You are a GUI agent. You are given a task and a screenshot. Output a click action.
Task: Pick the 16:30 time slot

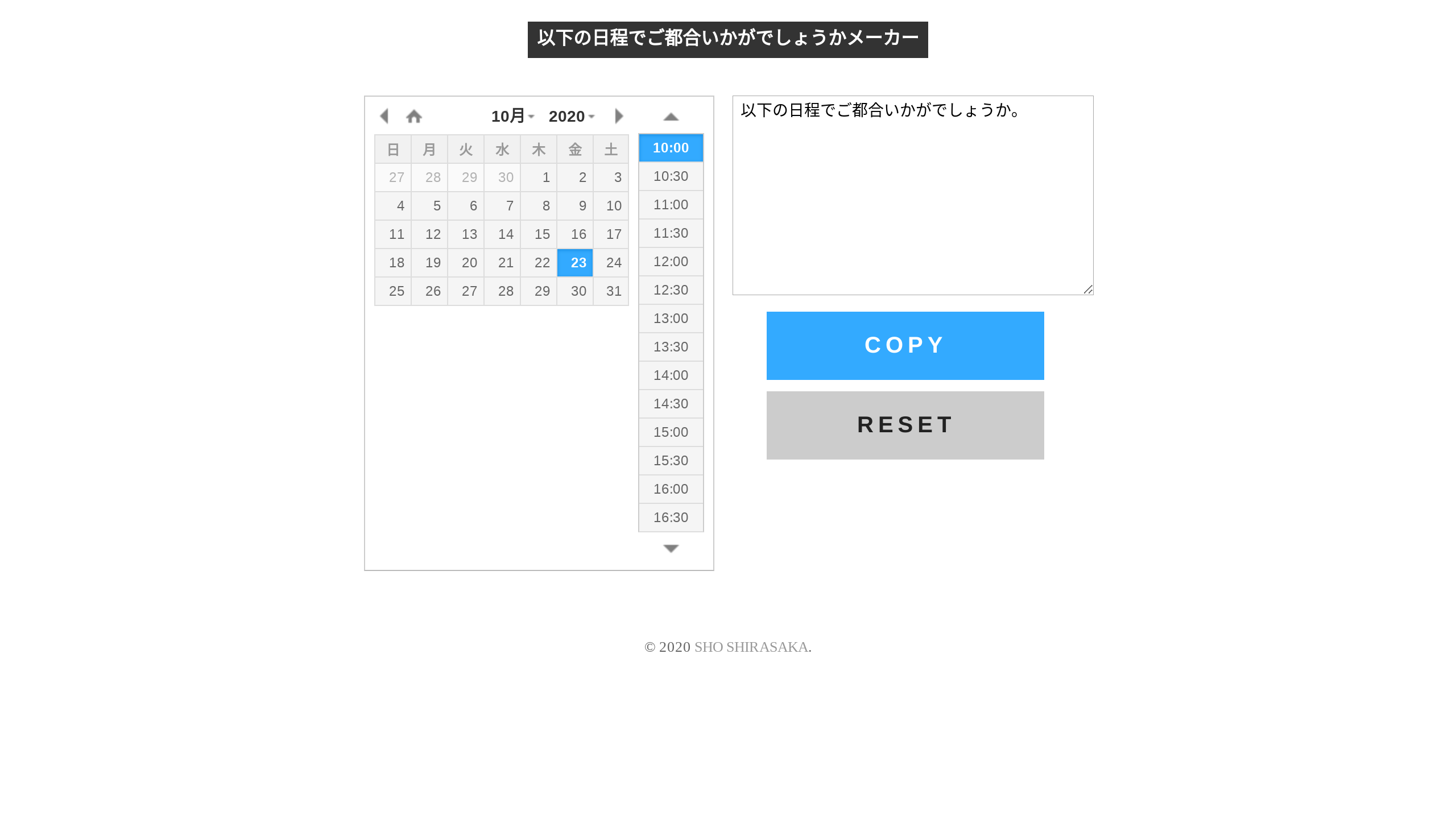point(671,518)
